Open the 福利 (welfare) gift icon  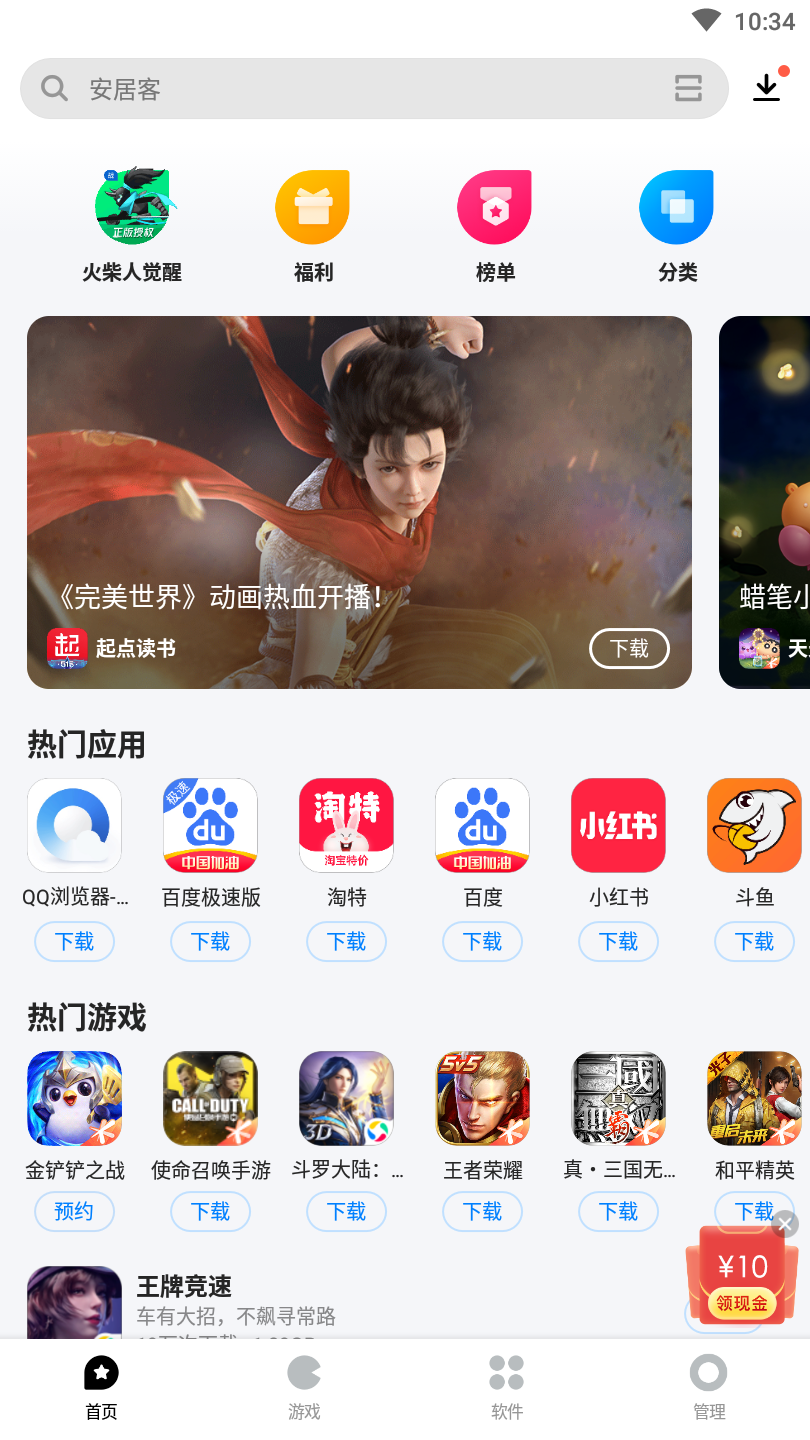coord(312,207)
